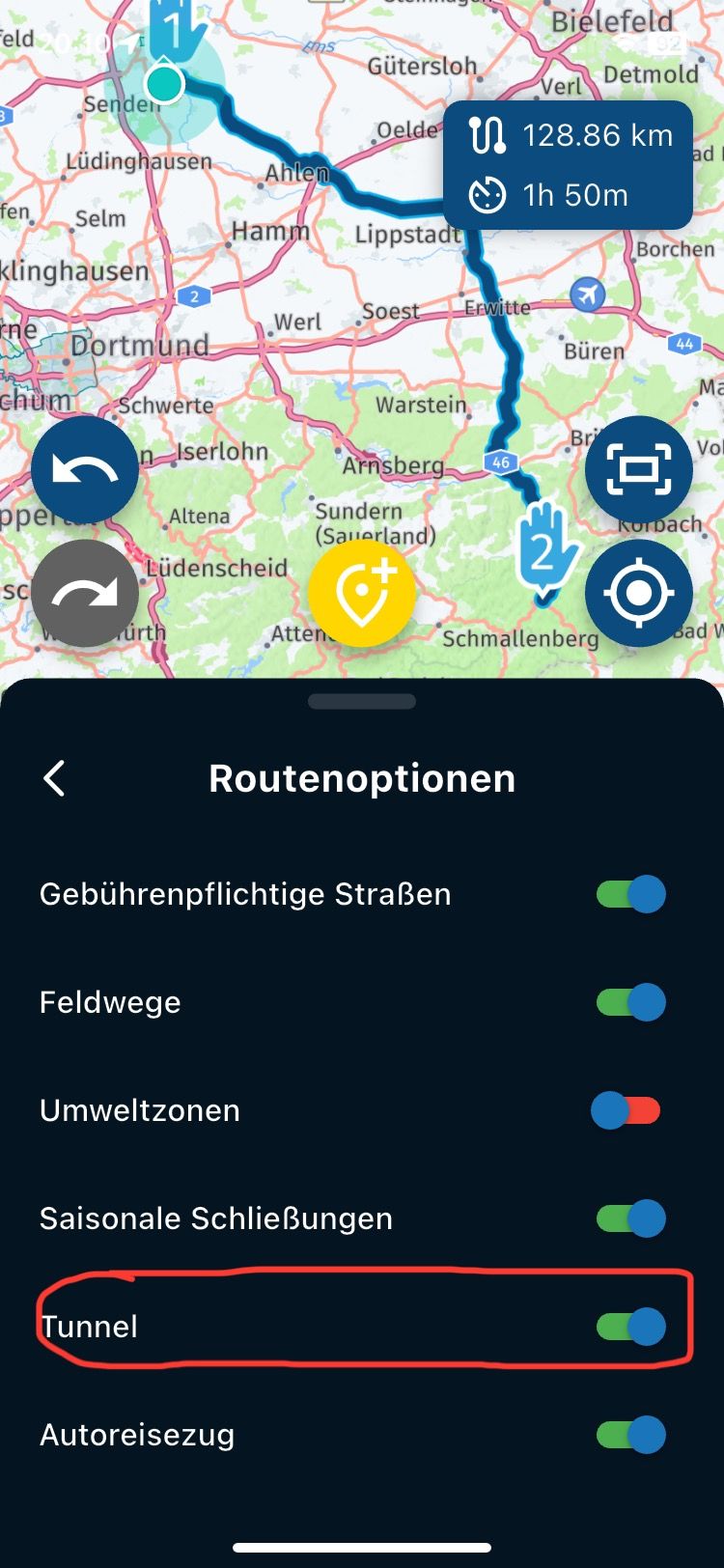This screenshot has width=724, height=1568.
Task: Go back from Routenoptionen
Action: click(x=55, y=778)
